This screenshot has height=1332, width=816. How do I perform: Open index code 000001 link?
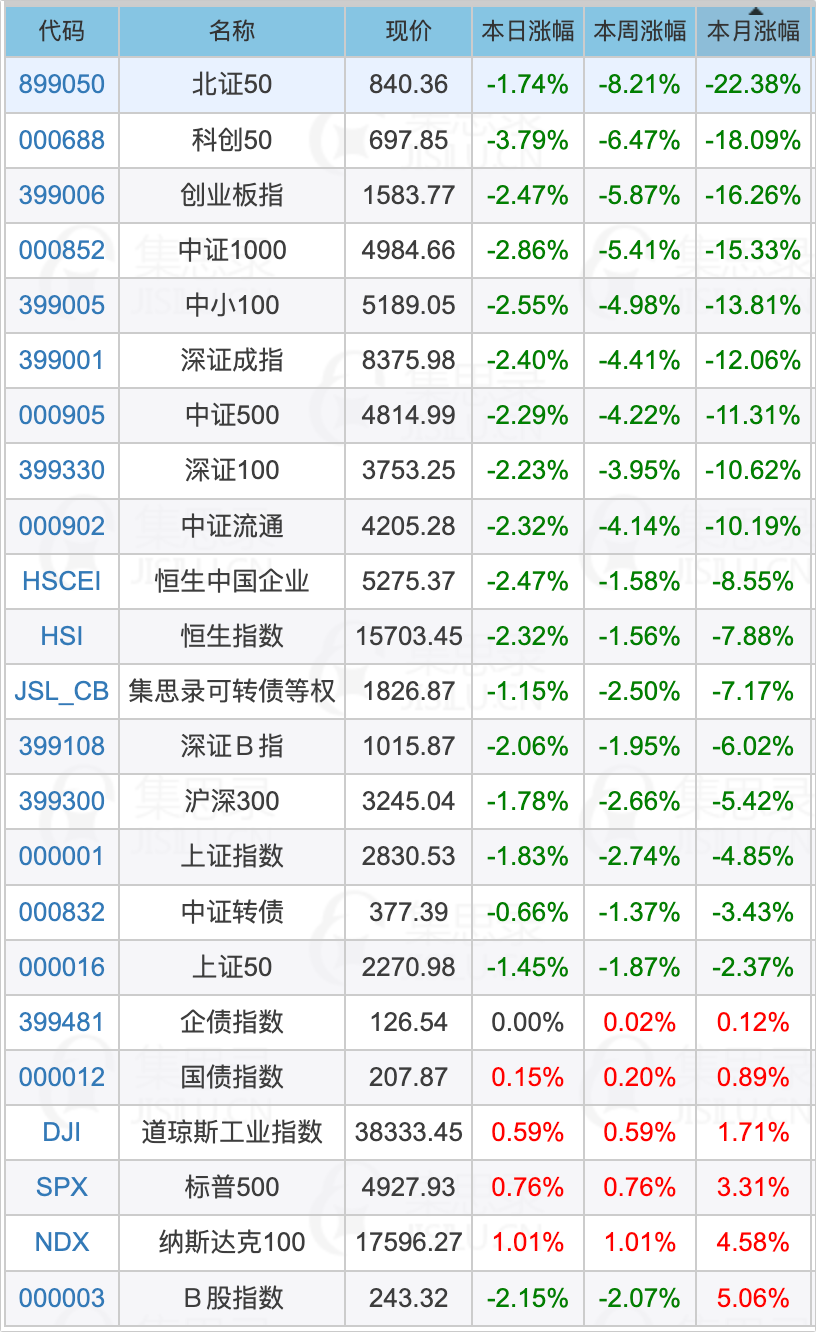tap(61, 856)
